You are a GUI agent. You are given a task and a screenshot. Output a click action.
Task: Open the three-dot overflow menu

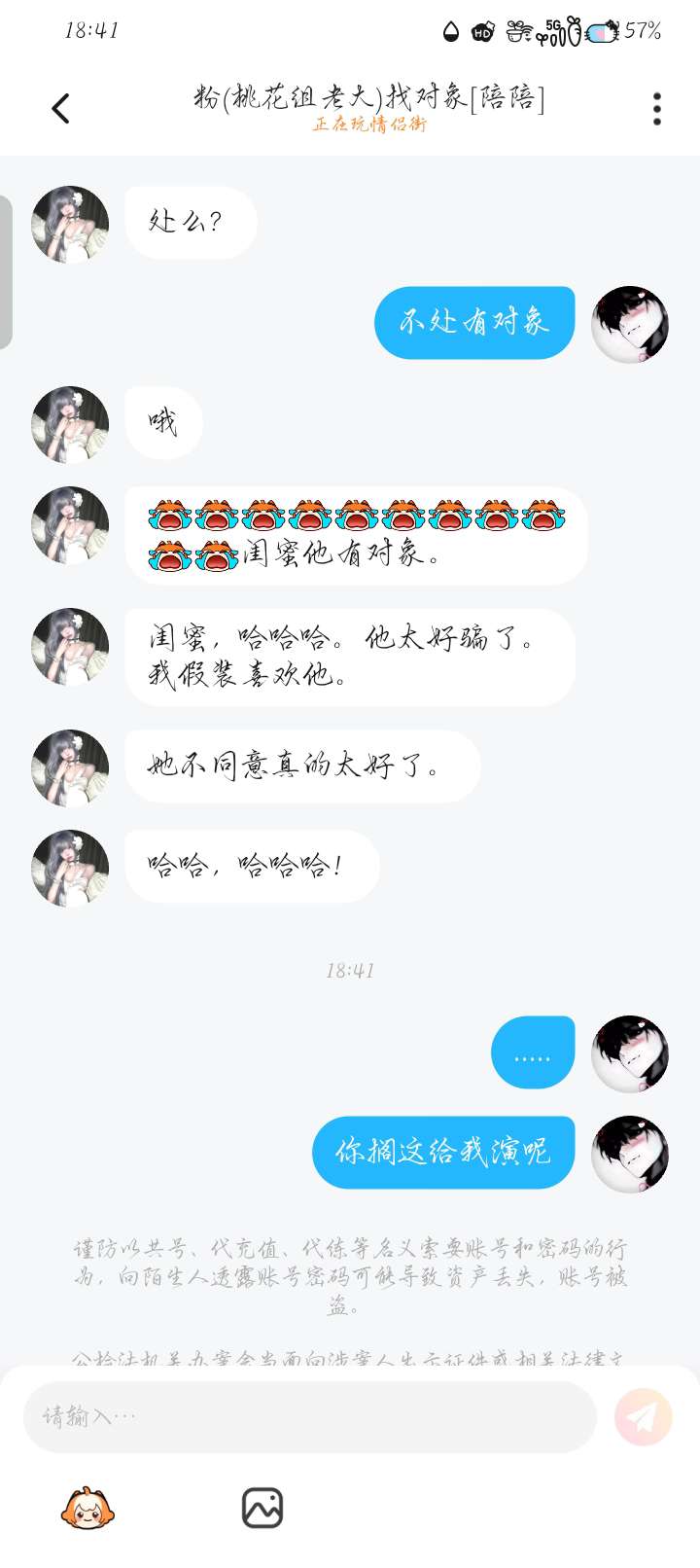click(657, 109)
